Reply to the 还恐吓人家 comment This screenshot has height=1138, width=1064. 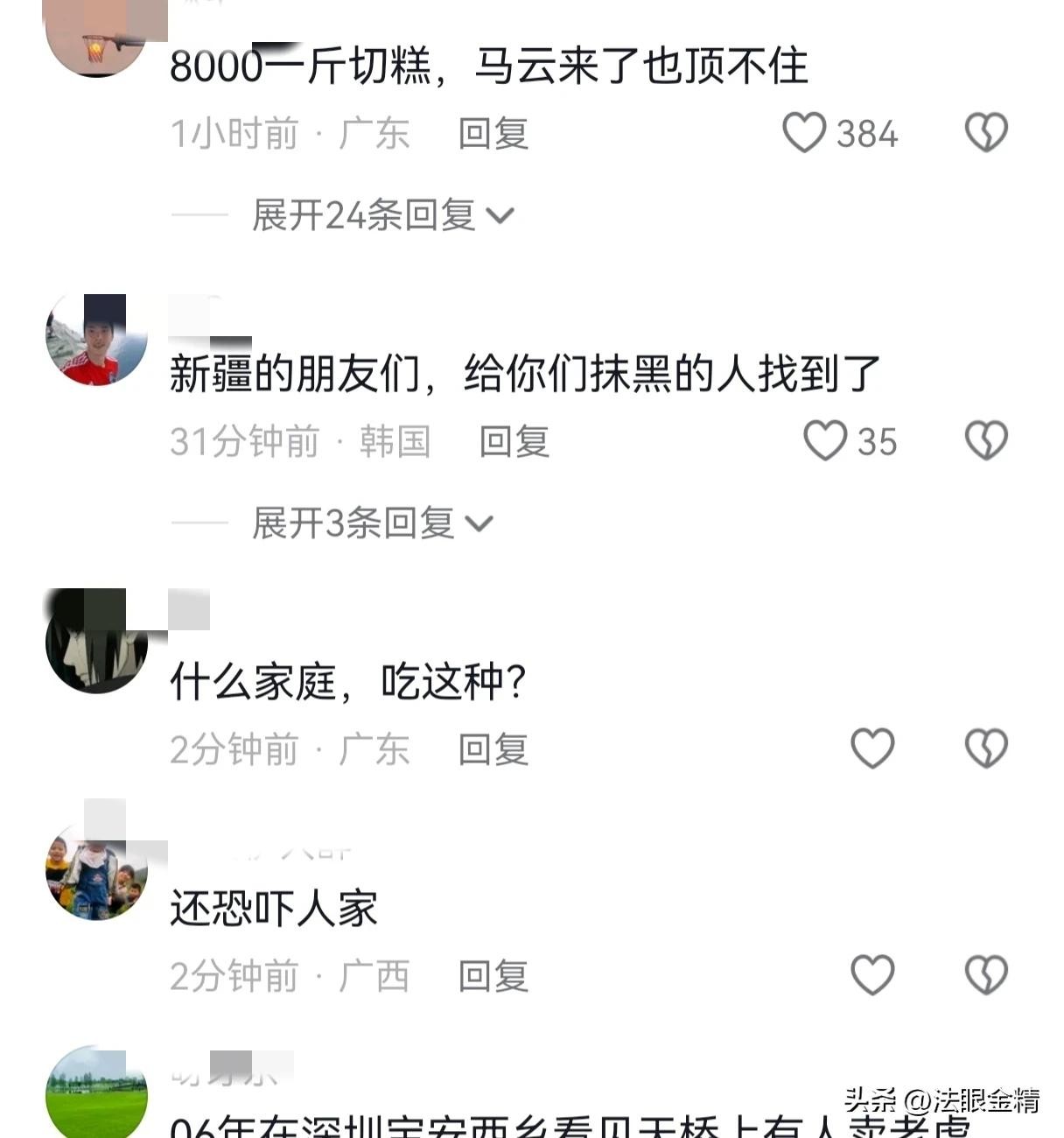493,976
